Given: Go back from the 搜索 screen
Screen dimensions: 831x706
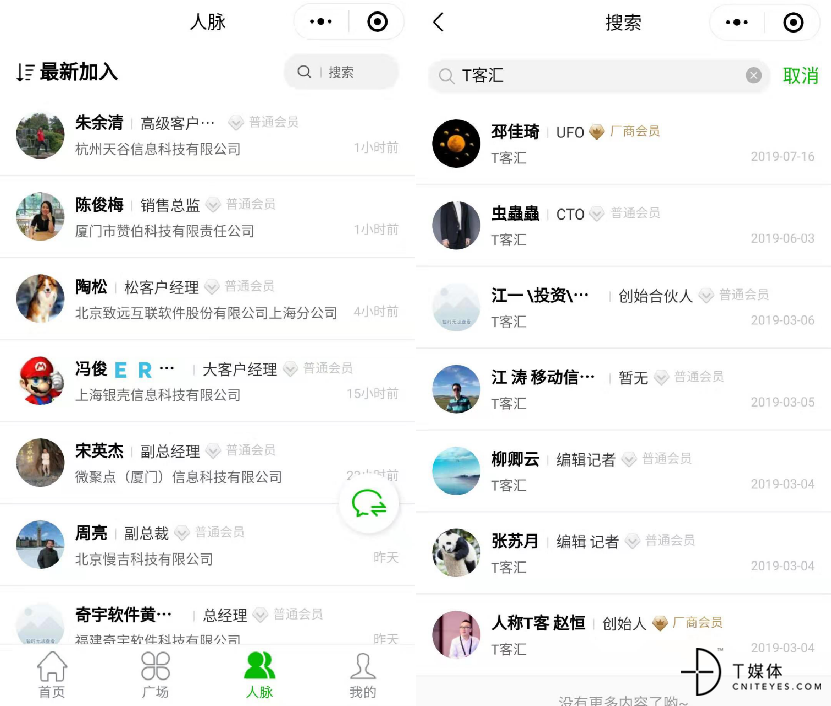Looking at the screenshot, I should tap(438, 22).
